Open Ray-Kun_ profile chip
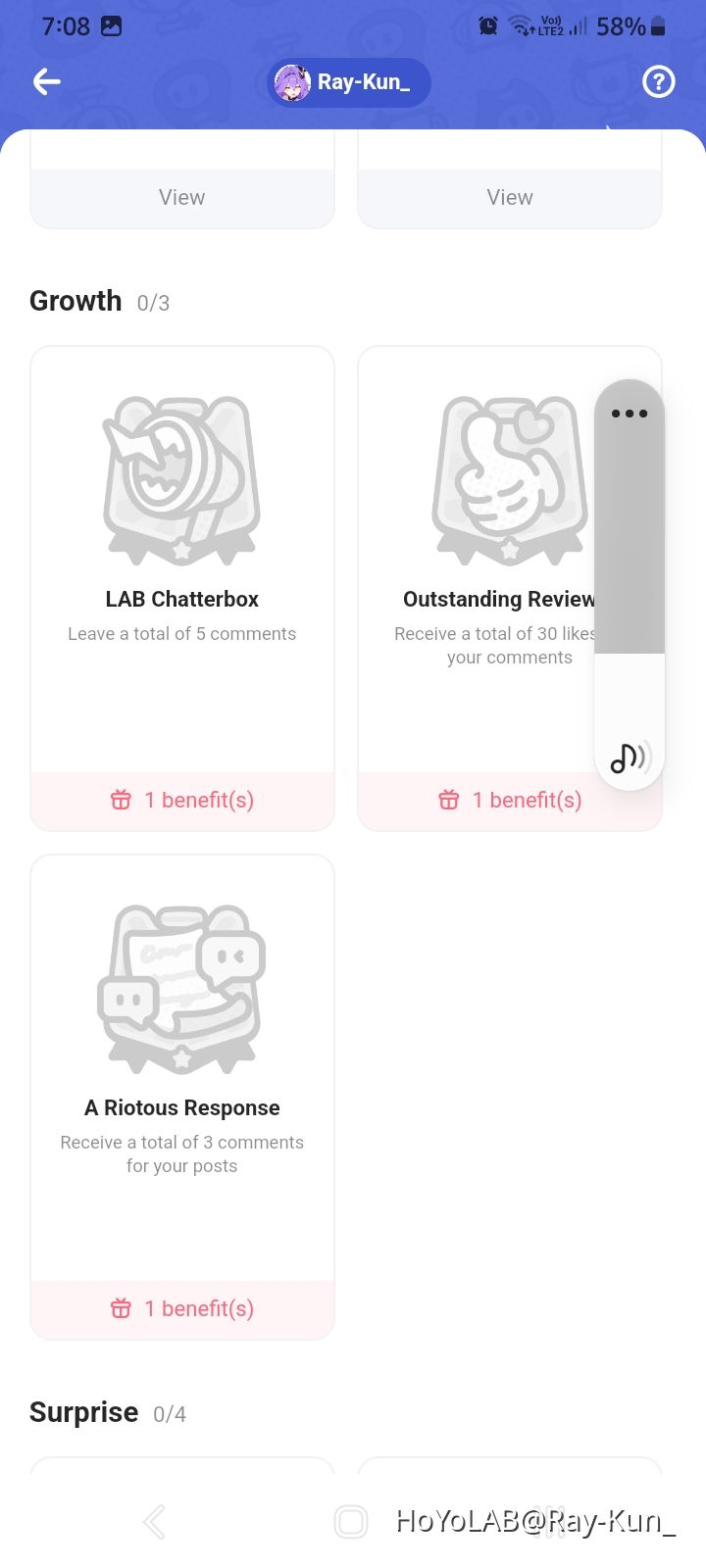Screen dimensions: 706x1568 point(348,82)
